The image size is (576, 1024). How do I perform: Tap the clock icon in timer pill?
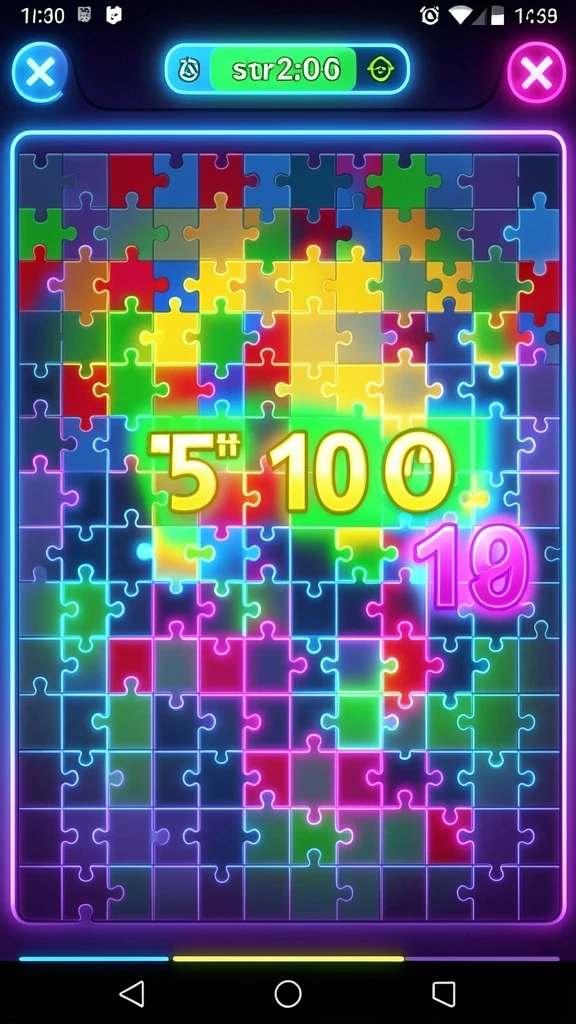[x=189, y=69]
